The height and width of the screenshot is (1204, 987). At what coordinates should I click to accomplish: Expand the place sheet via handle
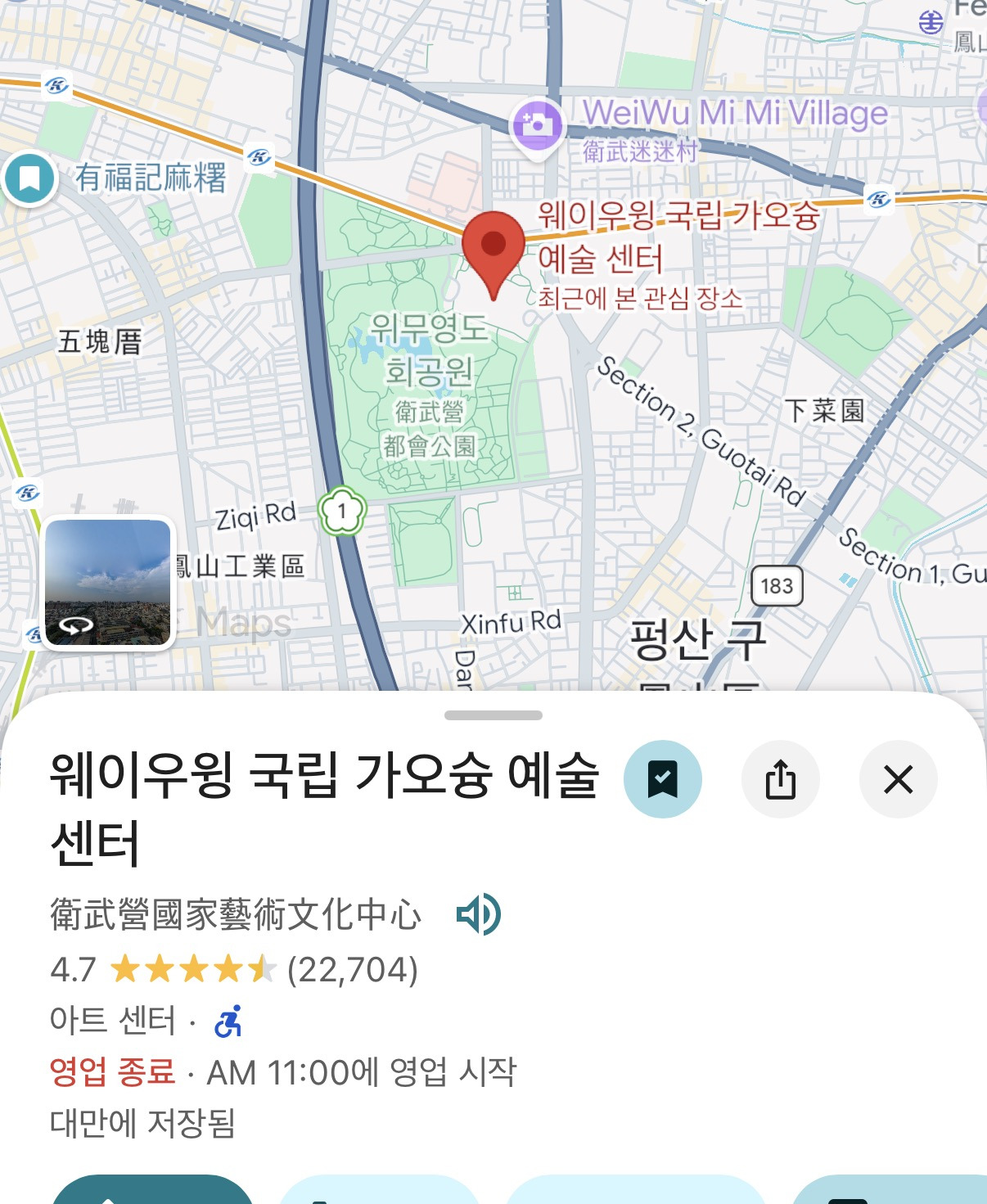[493, 715]
